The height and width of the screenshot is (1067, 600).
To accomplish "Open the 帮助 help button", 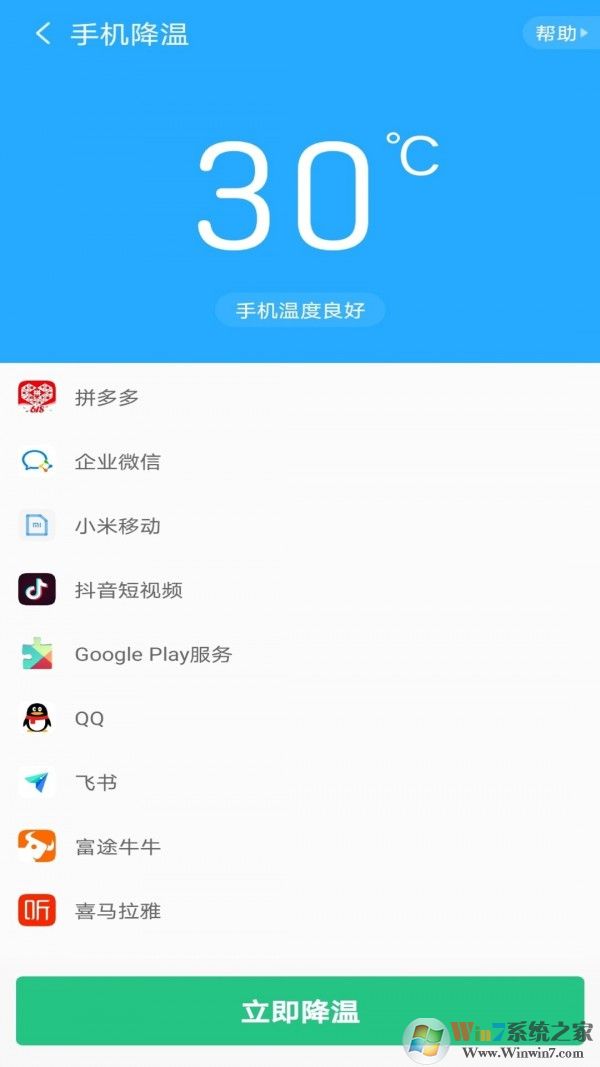I will pos(561,34).
